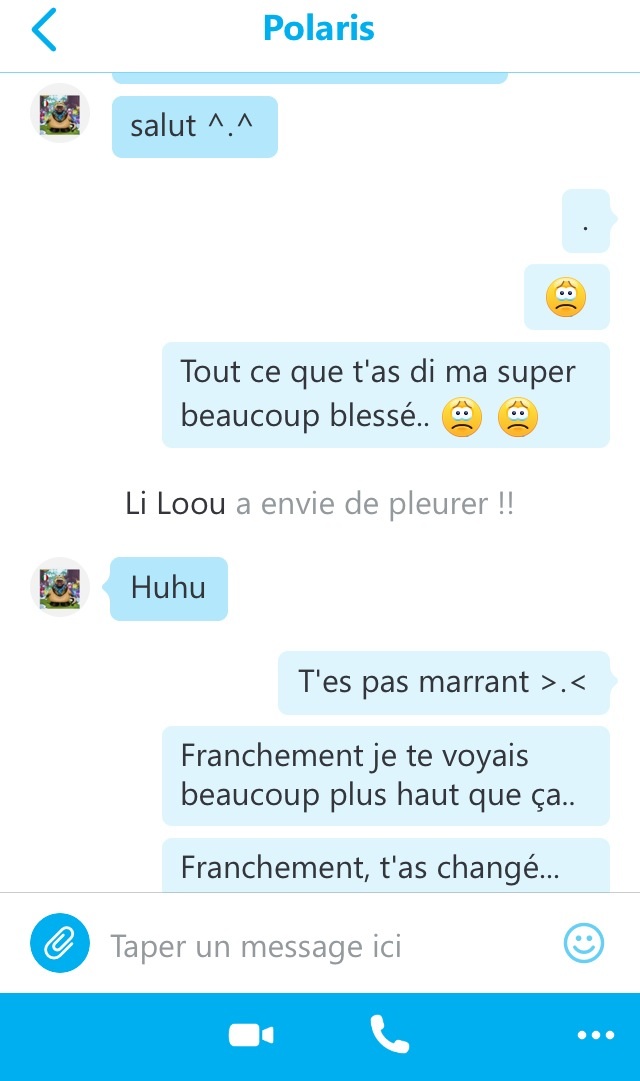Tap the paperclip attach icon
Viewport: 640px width, 1081px height.
(60, 943)
